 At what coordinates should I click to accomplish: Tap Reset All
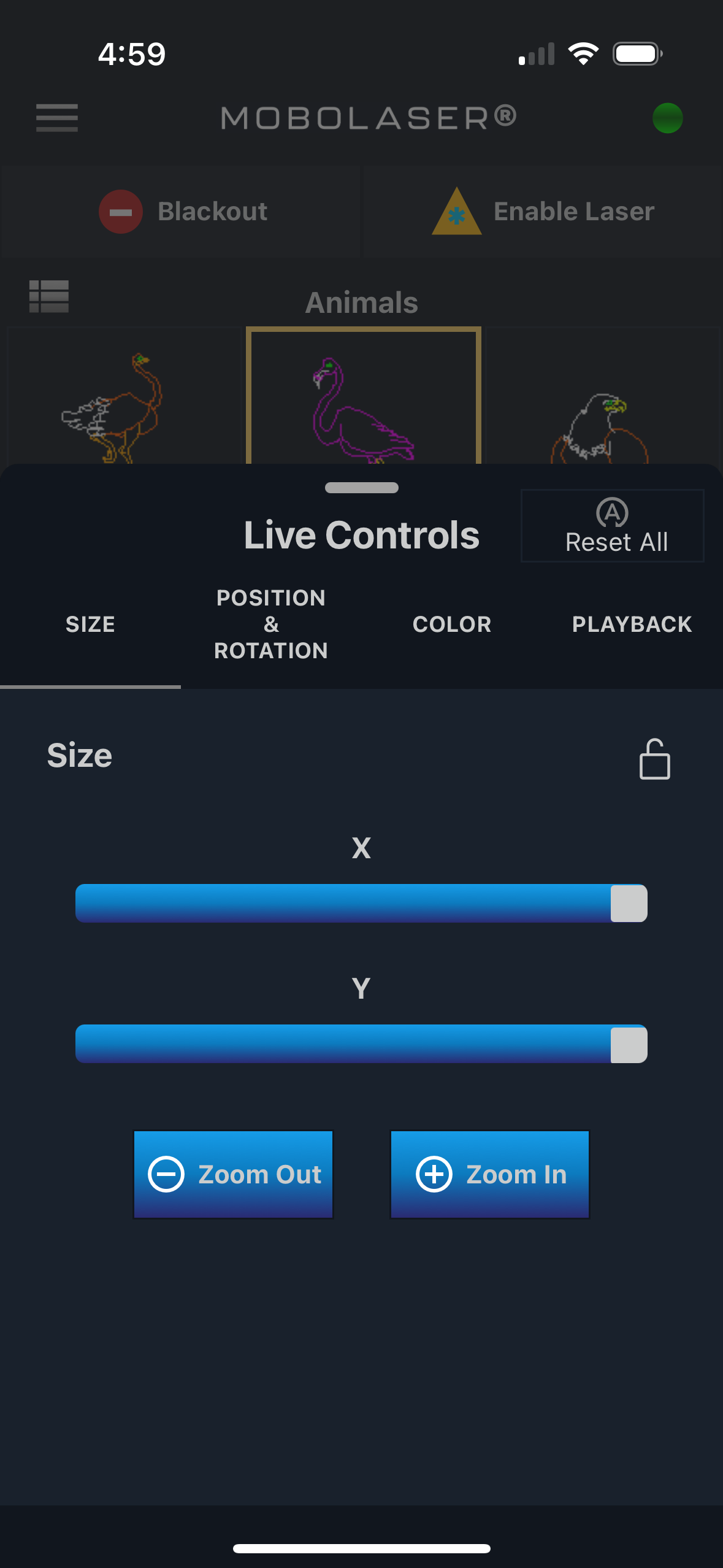612,526
